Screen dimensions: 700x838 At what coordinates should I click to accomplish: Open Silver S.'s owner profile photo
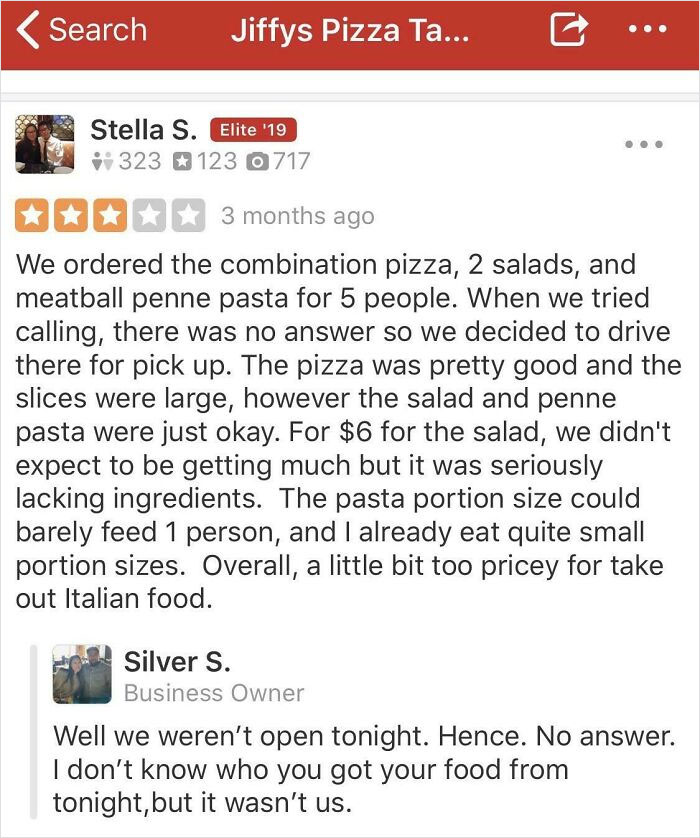tap(82, 674)
